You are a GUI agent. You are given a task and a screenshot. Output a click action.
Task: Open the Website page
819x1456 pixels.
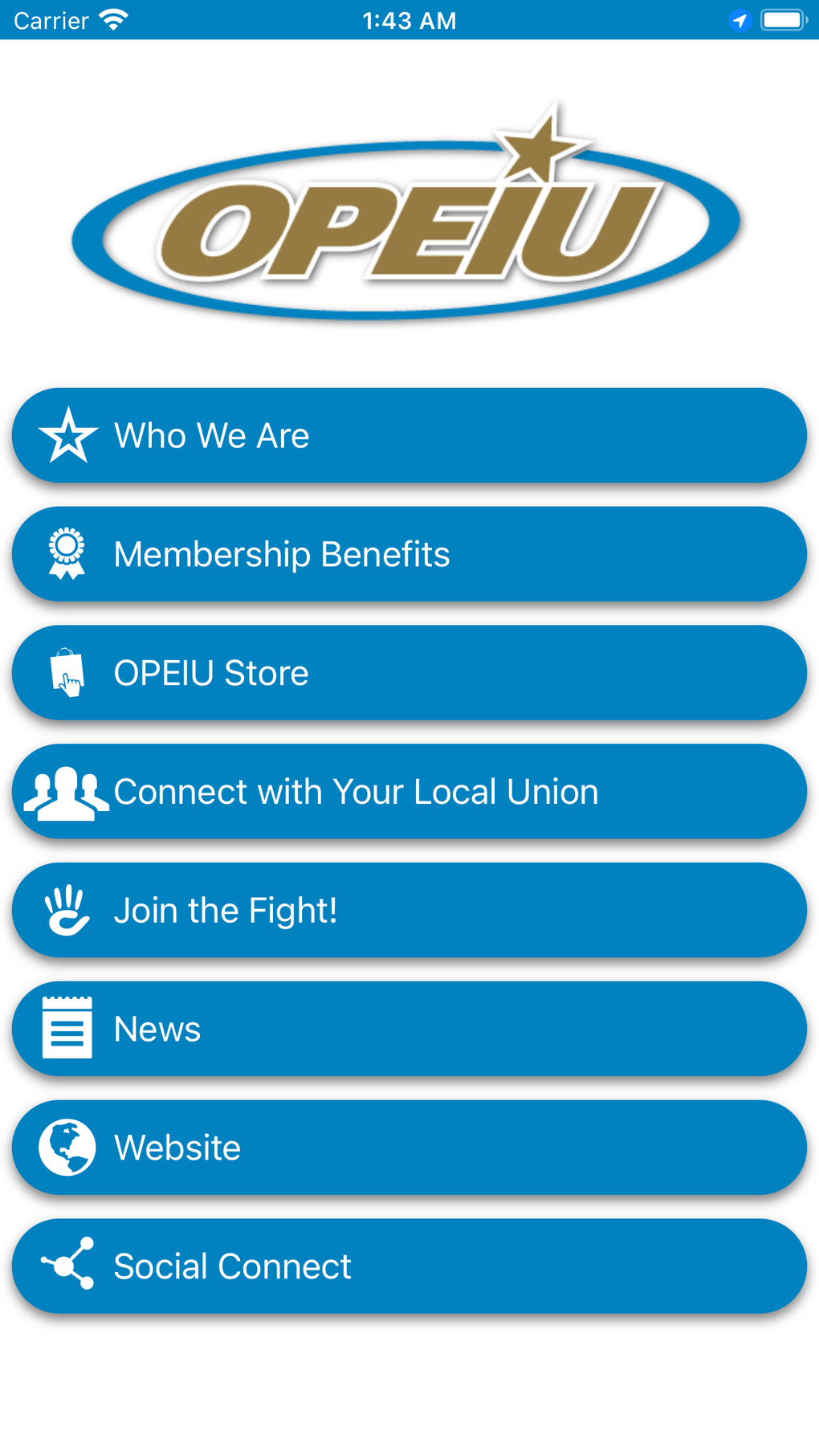(409, 1148)
